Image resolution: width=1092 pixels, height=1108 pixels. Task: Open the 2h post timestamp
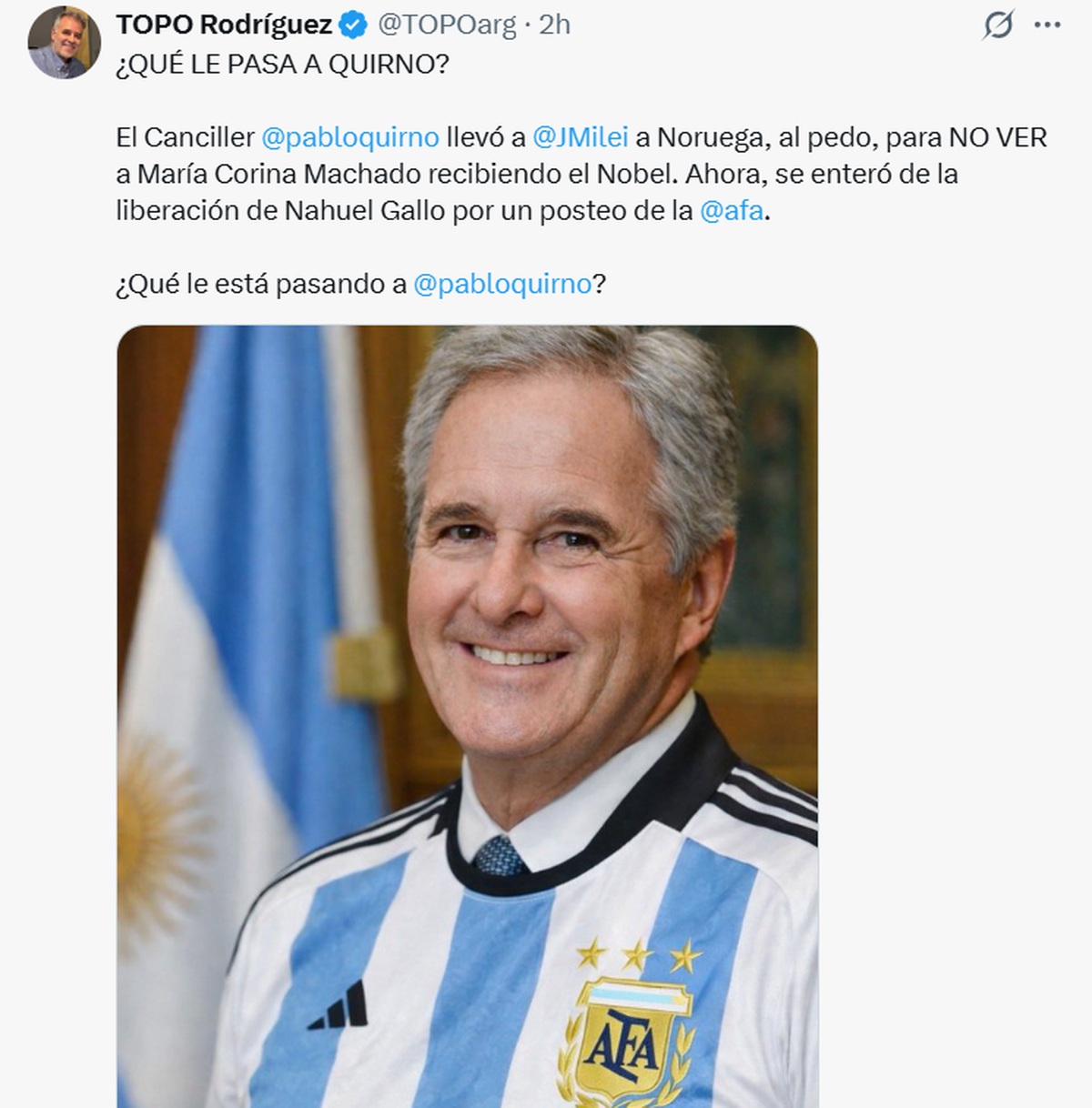click(554, 25)
